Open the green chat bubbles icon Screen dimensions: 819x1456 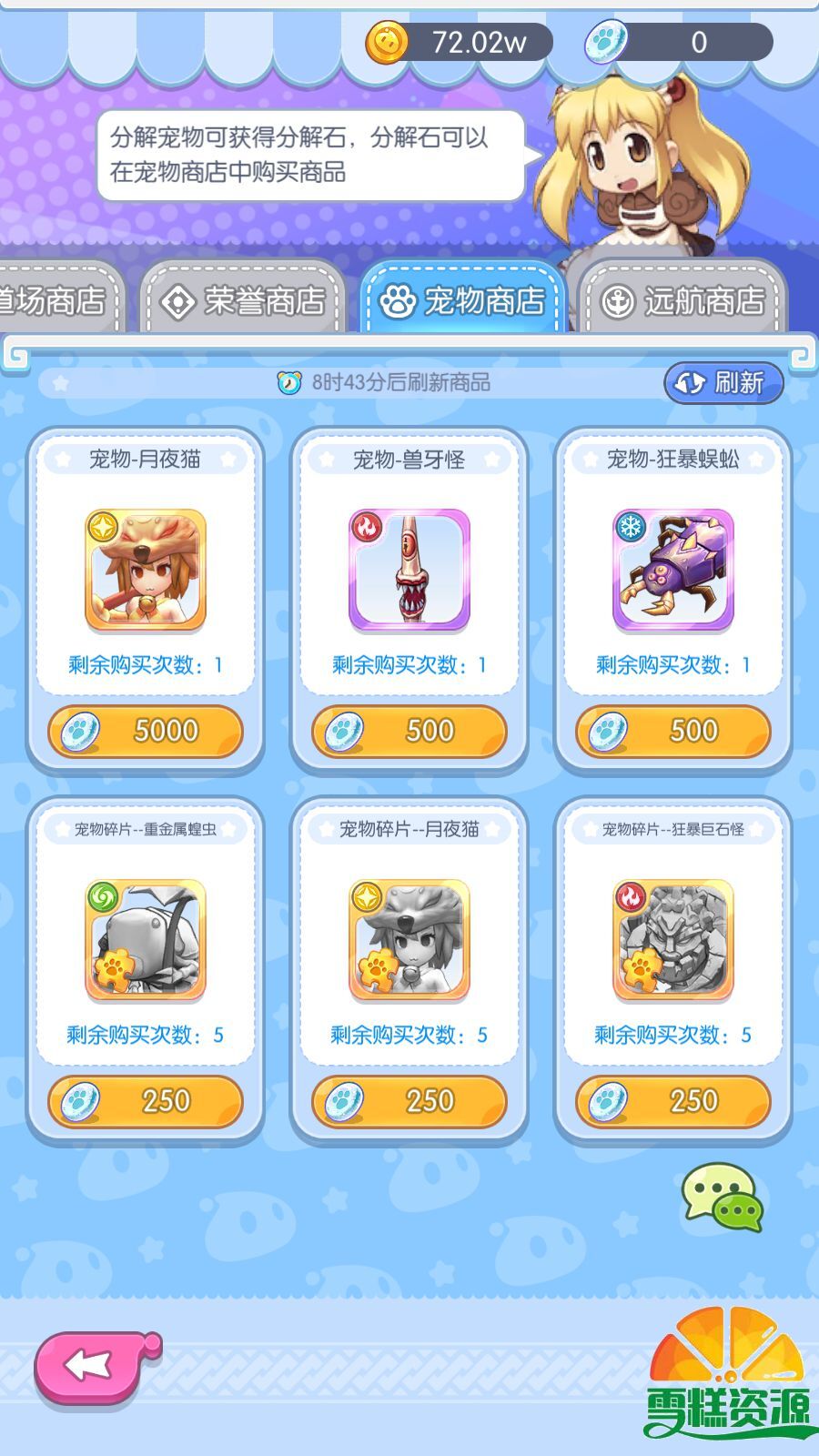(x=723, y=1197)
